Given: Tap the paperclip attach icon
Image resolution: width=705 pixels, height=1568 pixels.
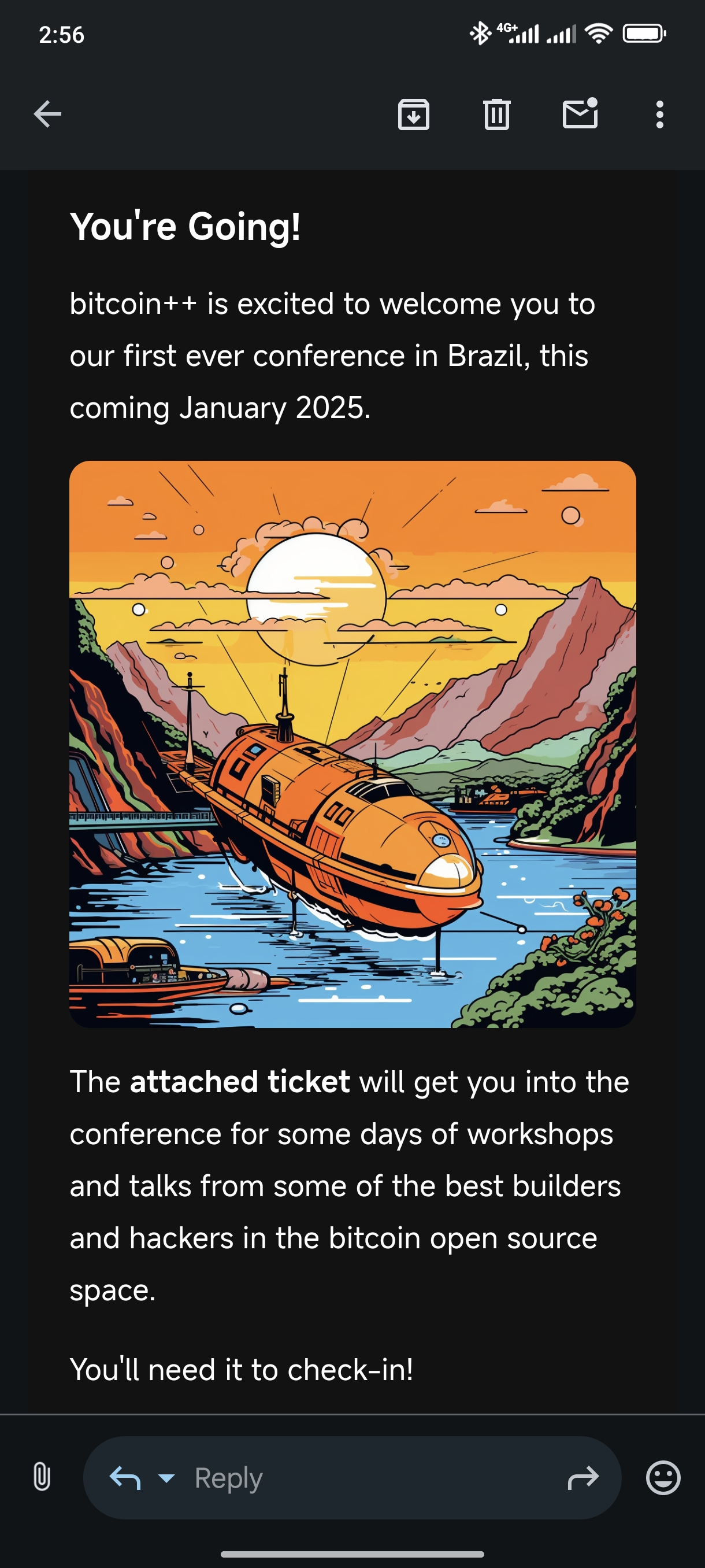Looking at the screenshot, I should tap(42, 1477).
